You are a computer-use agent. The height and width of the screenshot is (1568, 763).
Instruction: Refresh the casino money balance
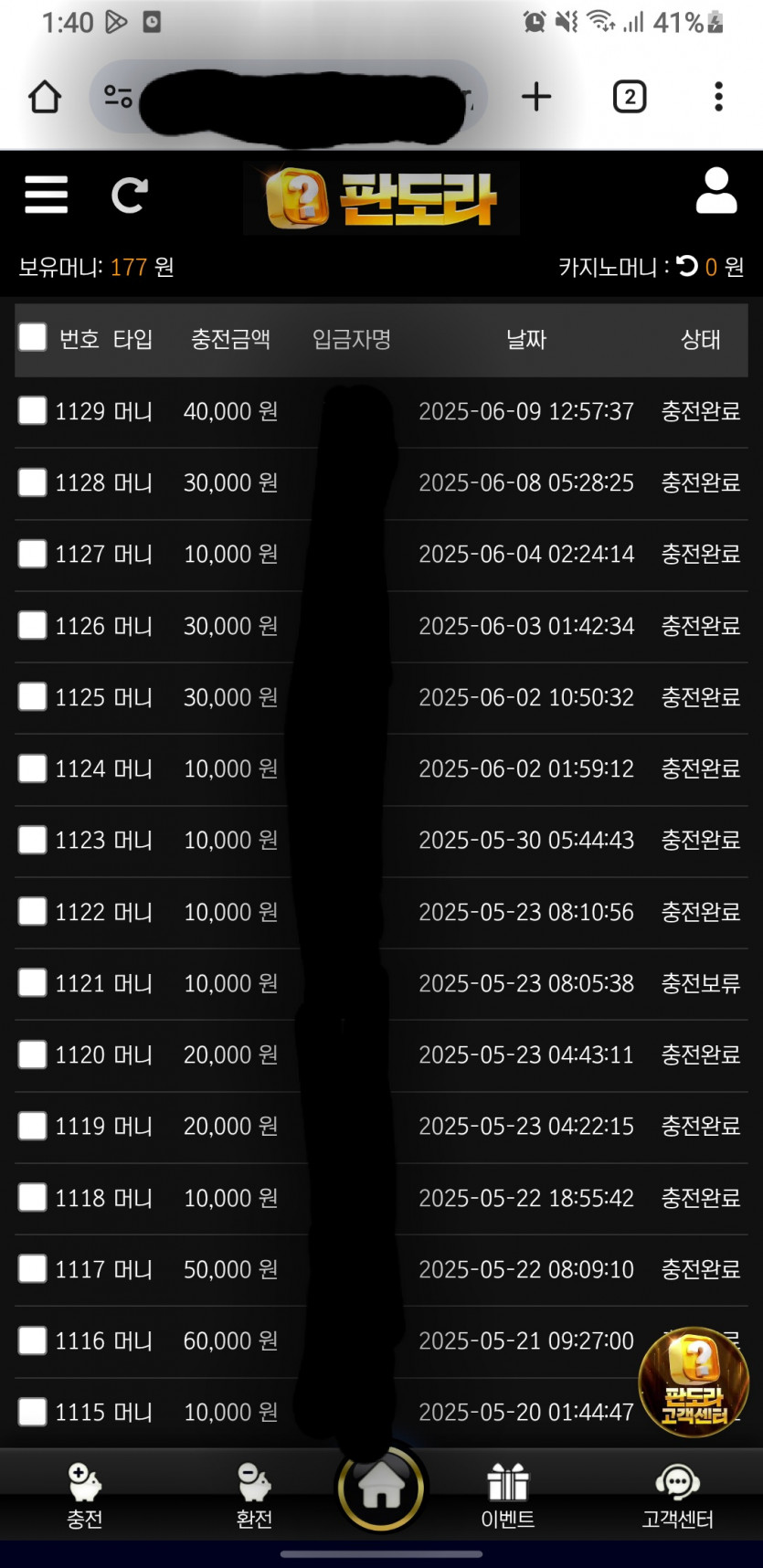click(x=687, y=266)
